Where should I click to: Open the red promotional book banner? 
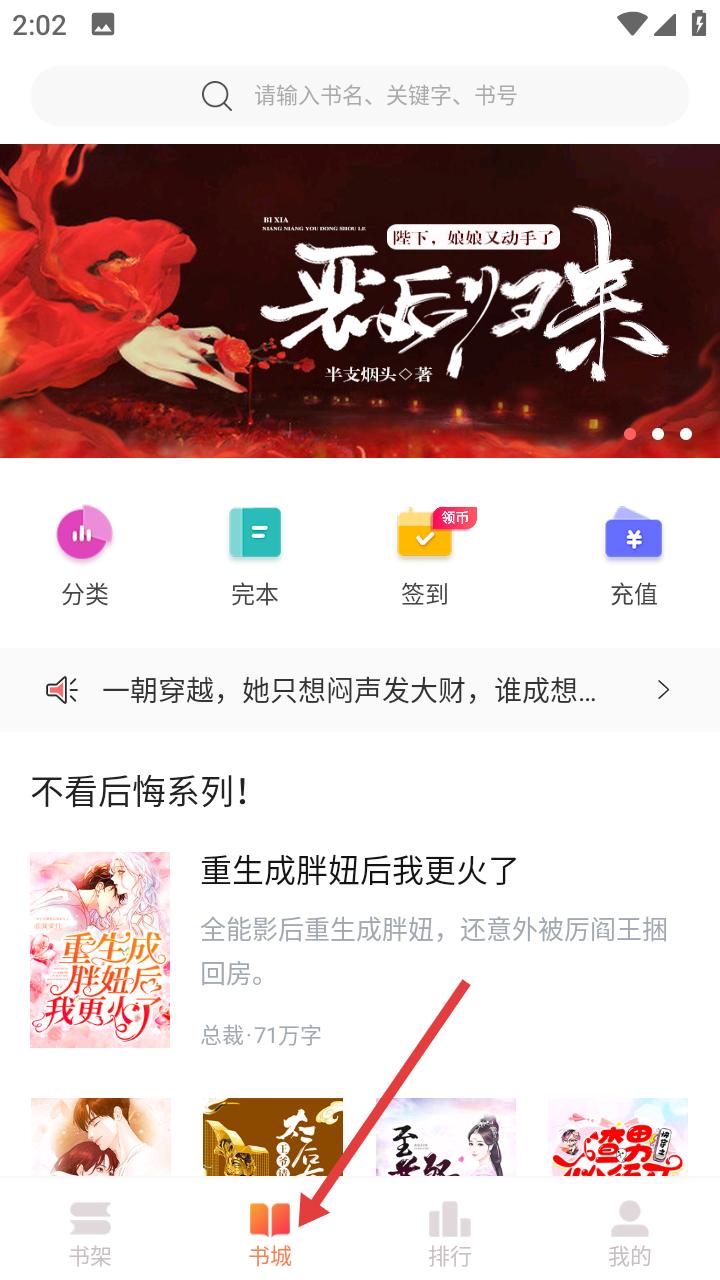click(360, 301)
